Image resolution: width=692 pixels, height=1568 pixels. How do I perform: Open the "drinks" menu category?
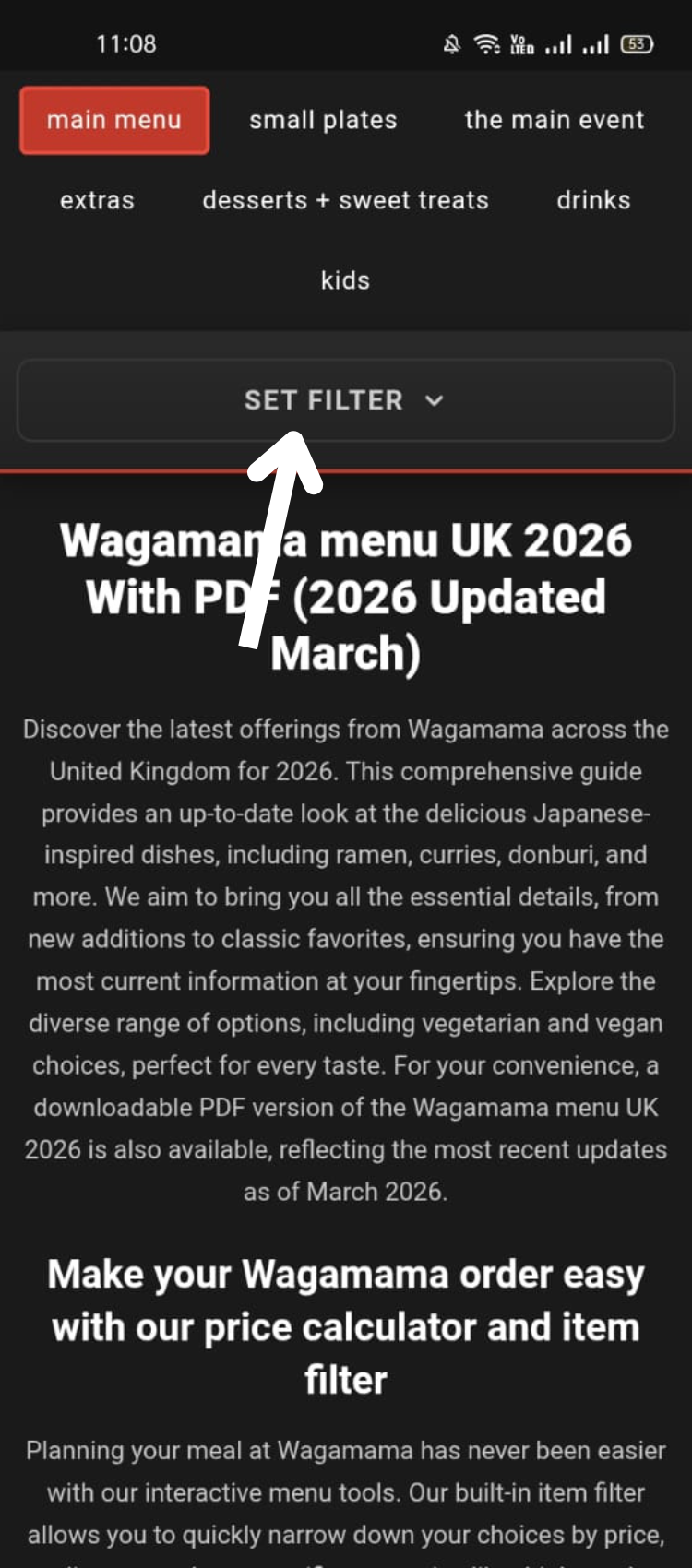coord(593,200)
